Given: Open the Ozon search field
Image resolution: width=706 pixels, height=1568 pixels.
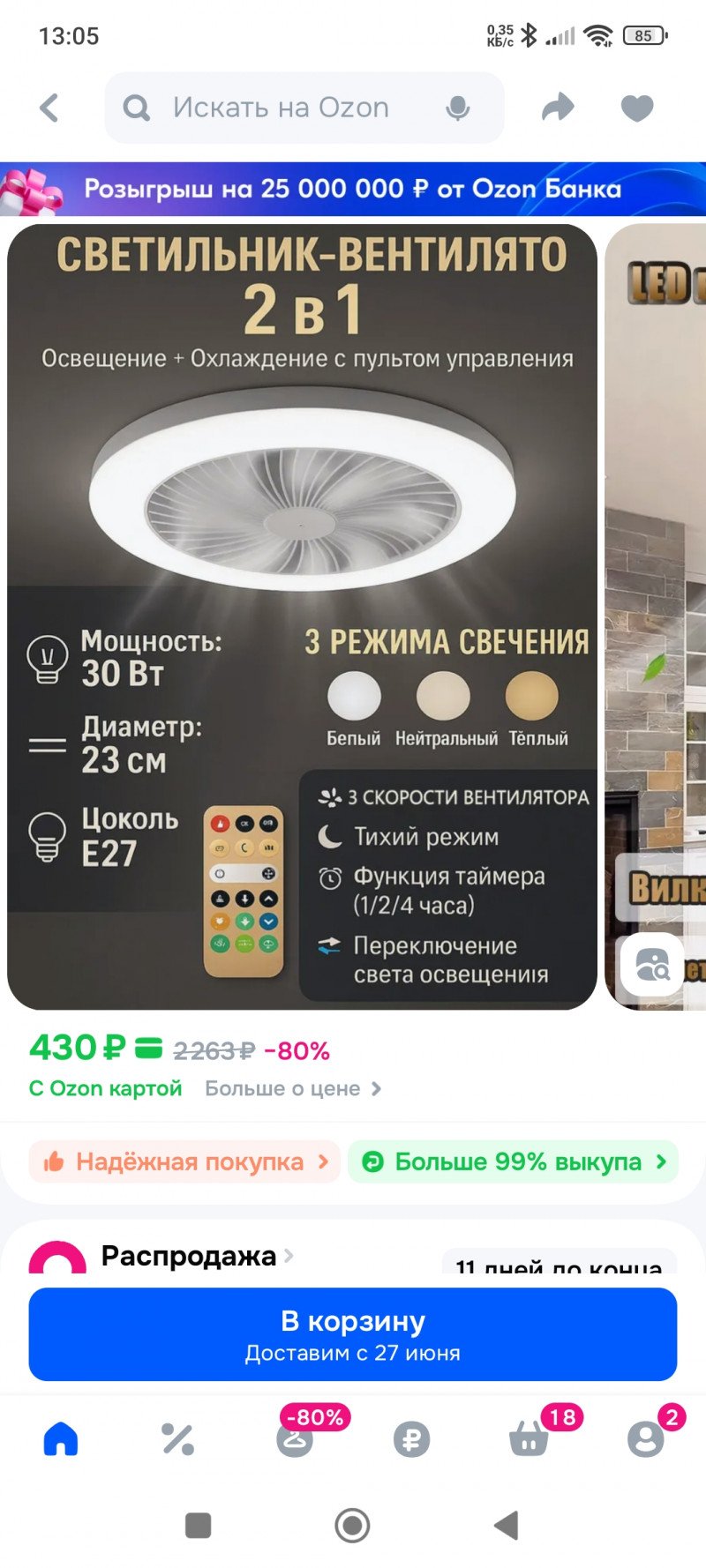Looking at the screenshot, I should tap(281, 108).
